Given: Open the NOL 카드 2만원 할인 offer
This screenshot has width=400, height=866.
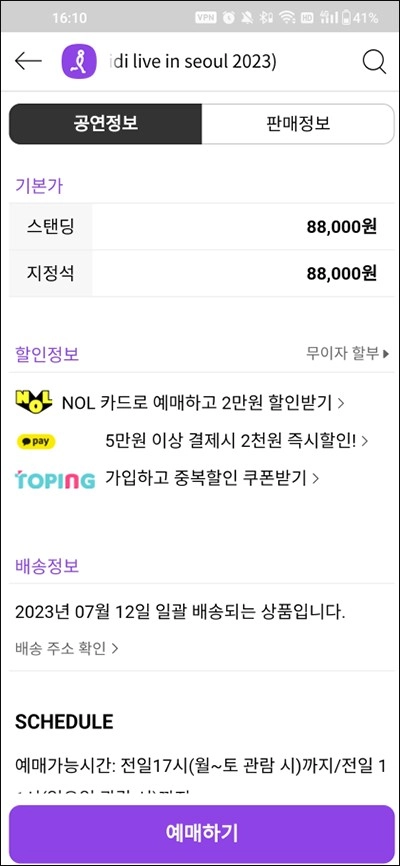Looking at the screenshot, I should tap(180, 403).
